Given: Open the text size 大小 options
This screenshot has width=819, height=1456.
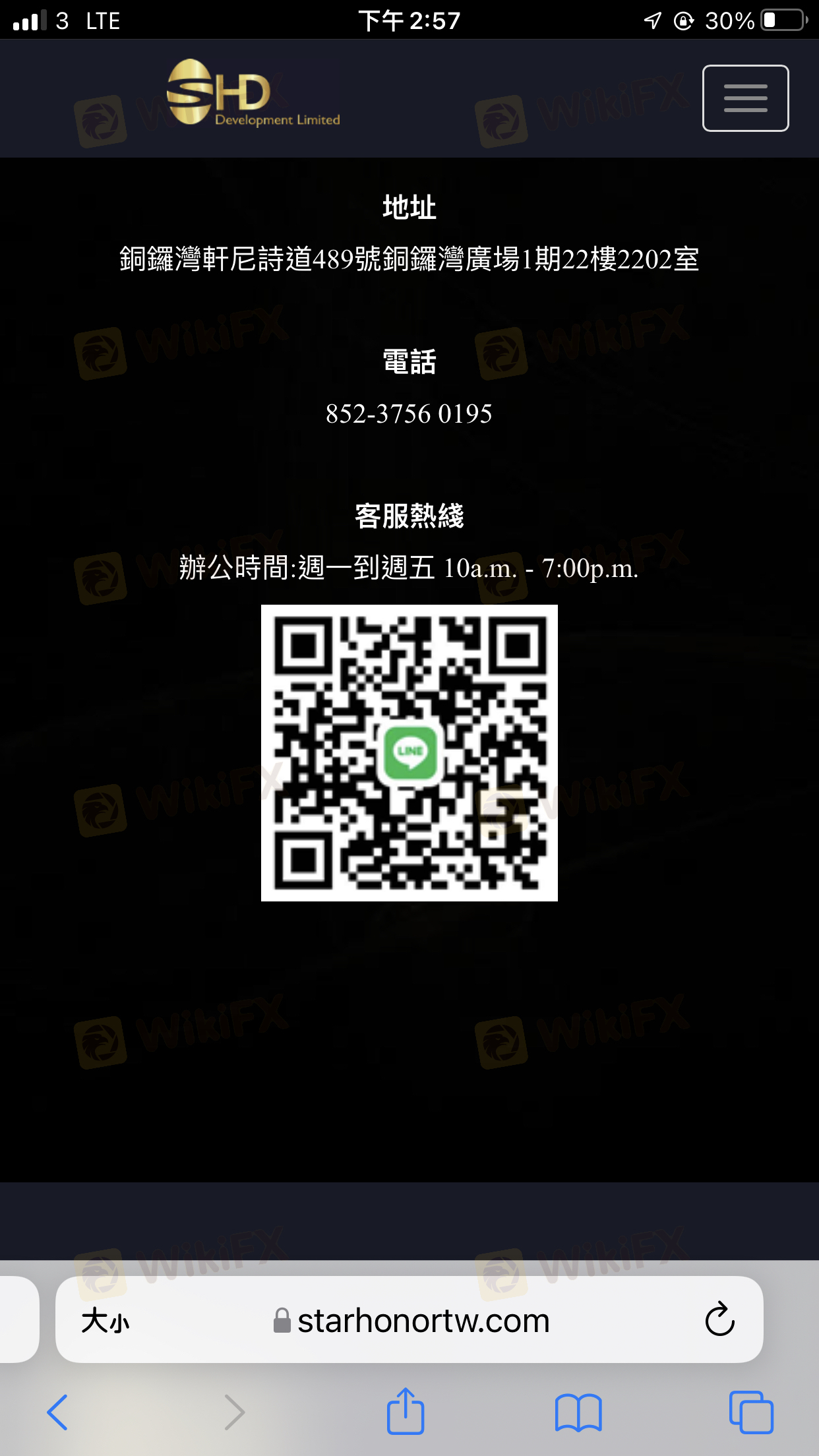Looking at the screenshot, I should click(106, 1321).
